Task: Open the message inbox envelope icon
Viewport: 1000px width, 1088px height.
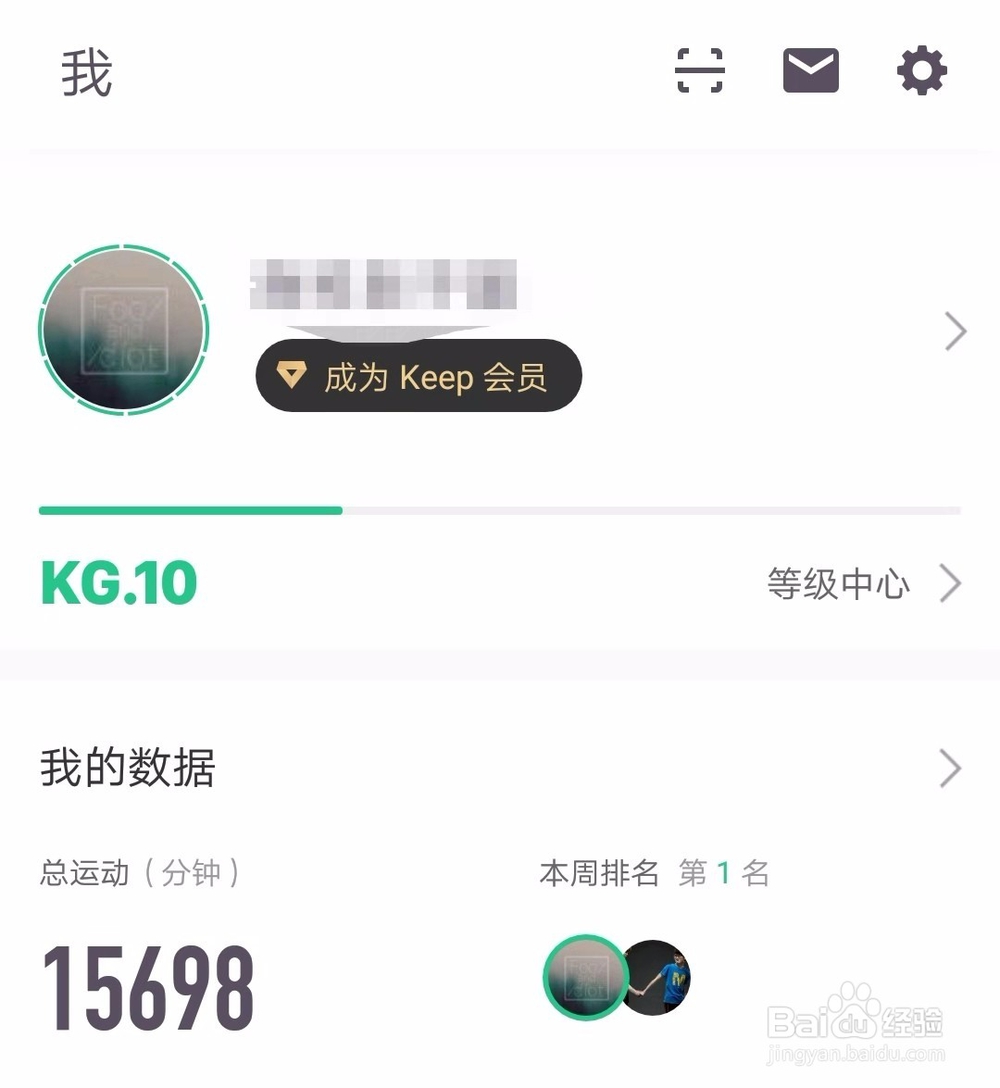Action: 810,69
